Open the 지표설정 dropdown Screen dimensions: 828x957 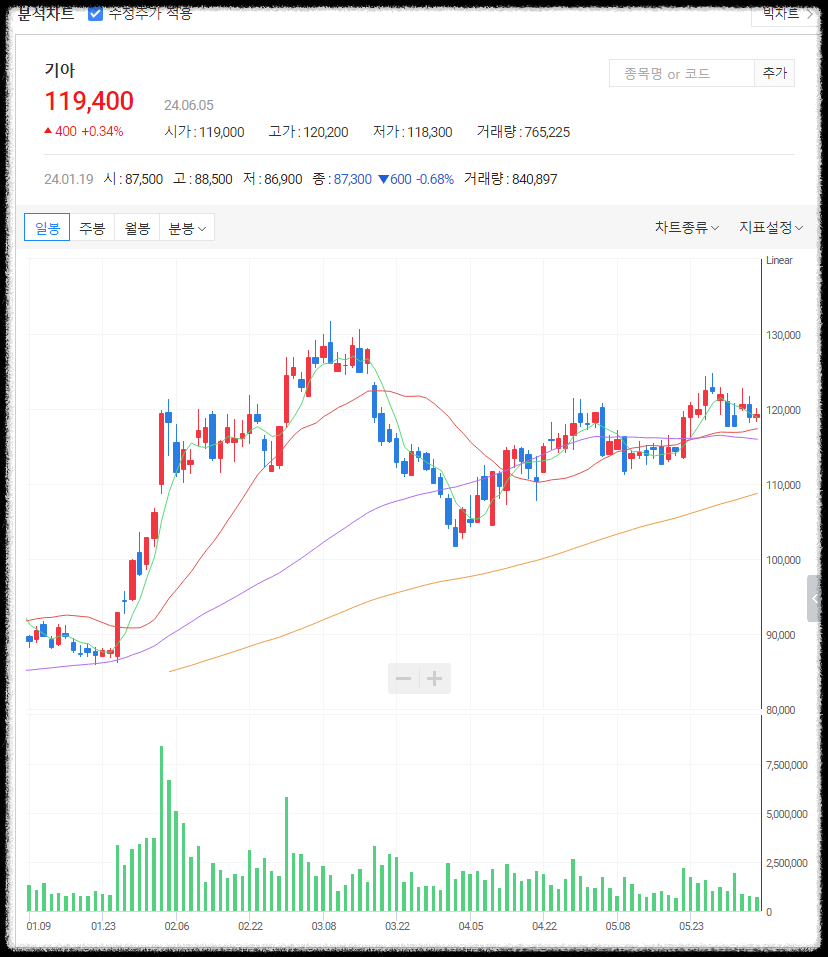771,228
